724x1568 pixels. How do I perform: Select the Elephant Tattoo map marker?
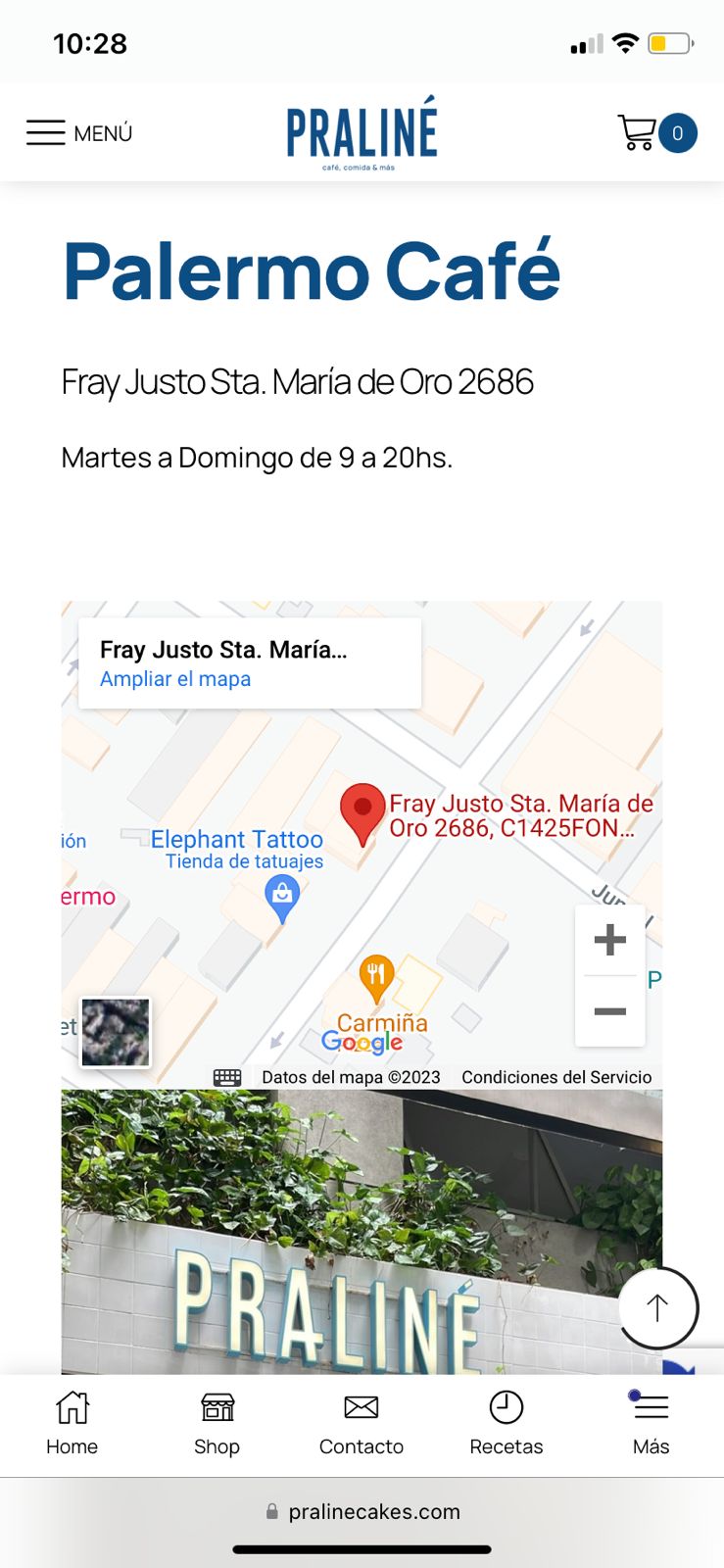[282, 899]
